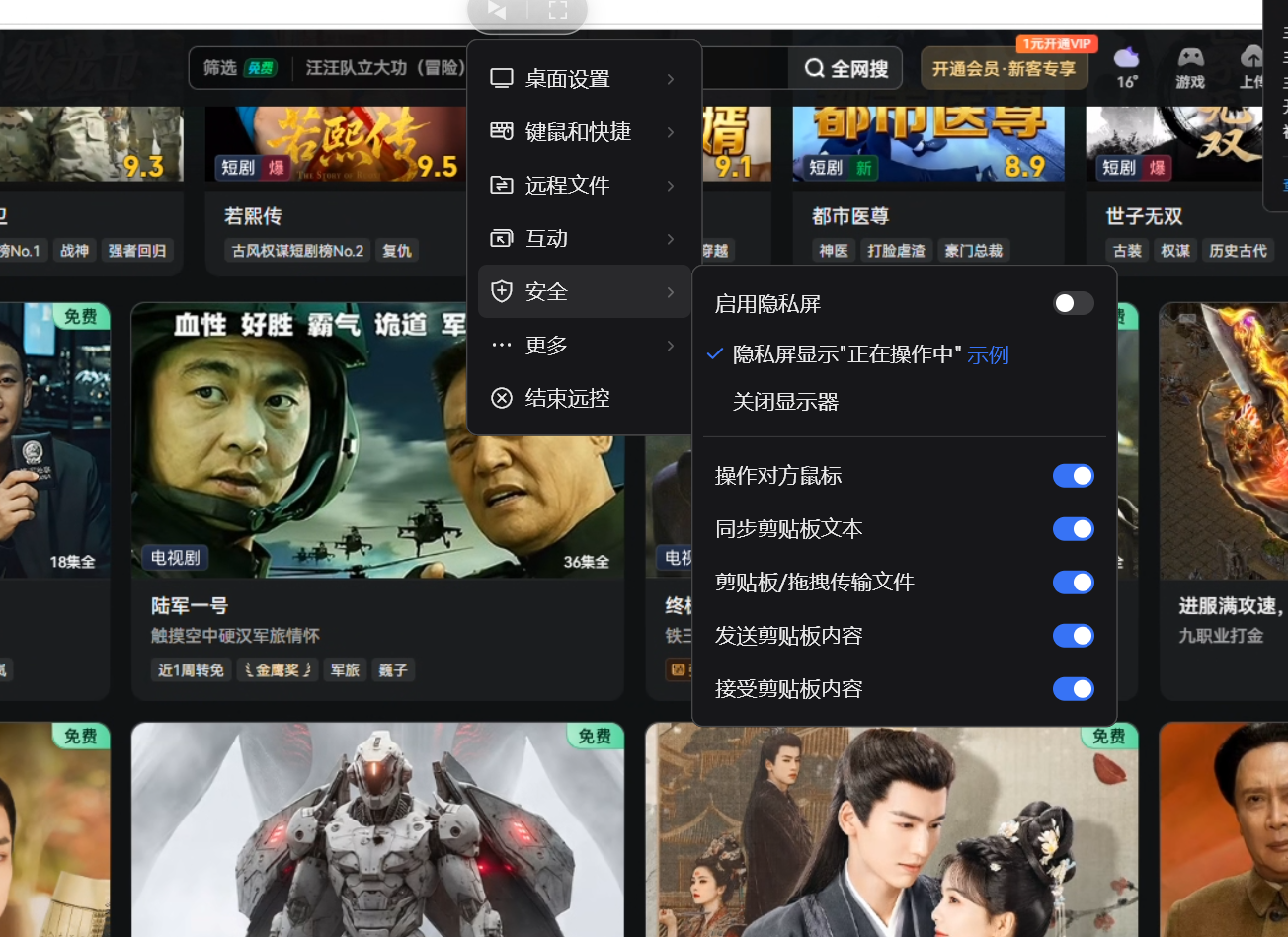Open the 游戏 gamepad icon
This screenshot has height=937, width=1288.
pyautogui.click(x=1190, y=67)
